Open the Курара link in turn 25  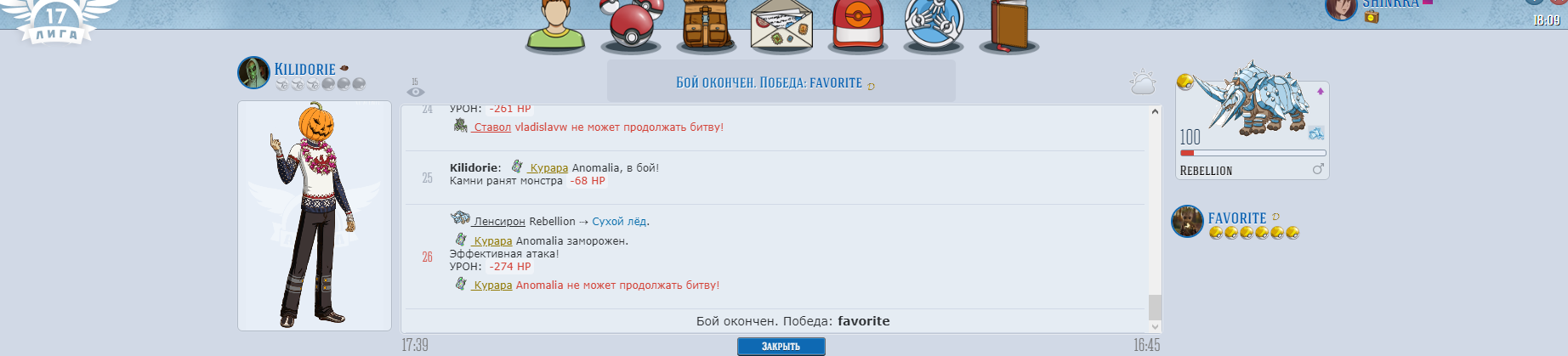548,168
